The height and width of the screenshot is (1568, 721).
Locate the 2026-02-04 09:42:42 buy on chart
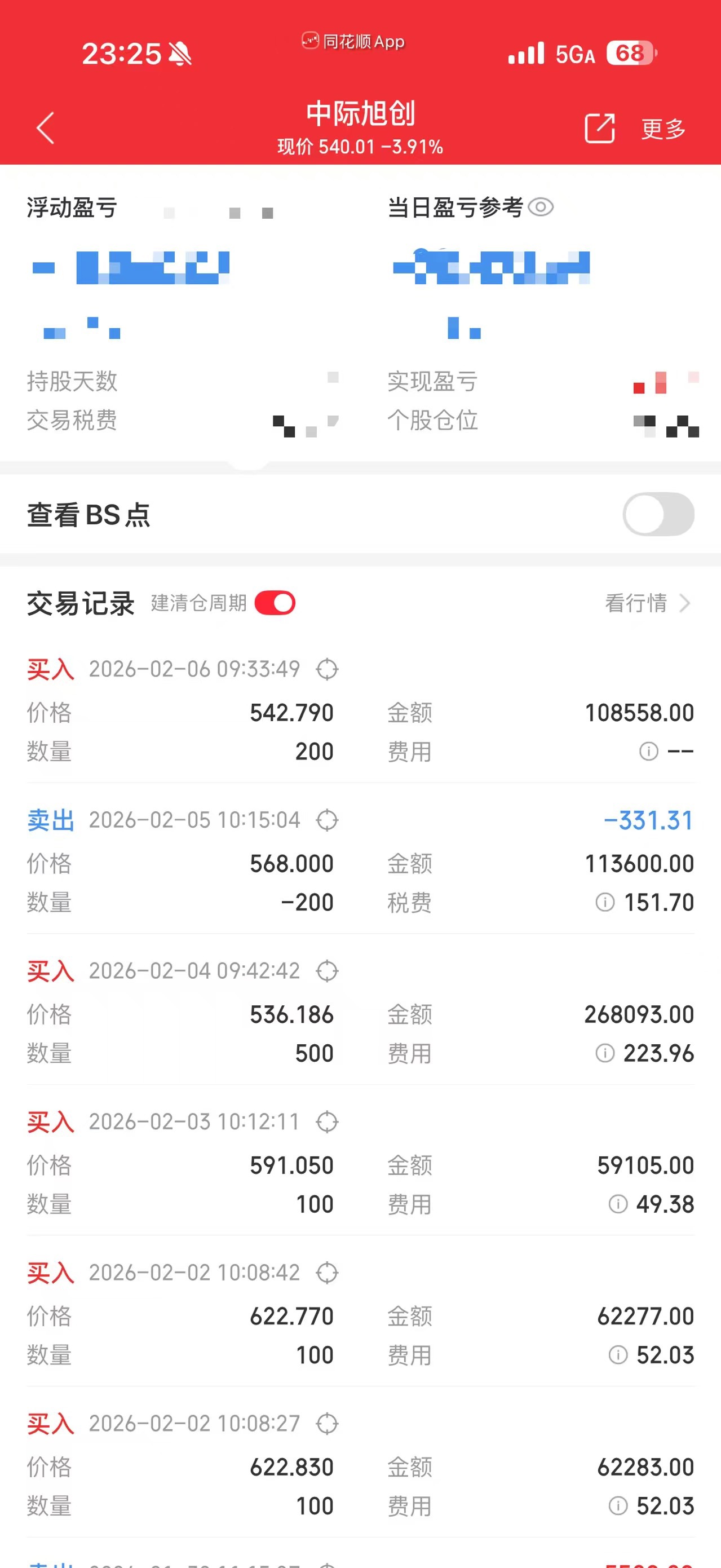pyautogui.click(x=327, y=971)
